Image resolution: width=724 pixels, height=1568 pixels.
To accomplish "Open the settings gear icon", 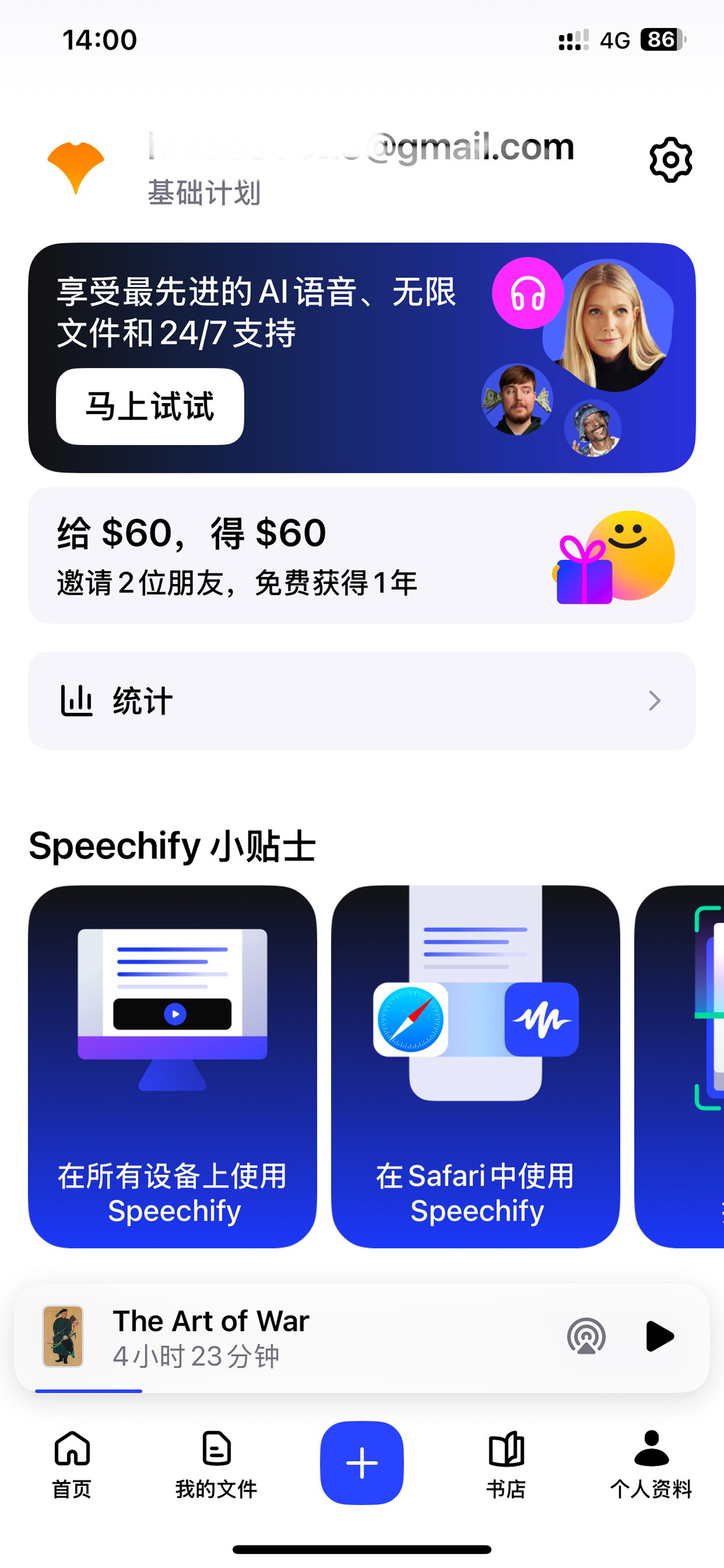I will click(x=670, y=160).
